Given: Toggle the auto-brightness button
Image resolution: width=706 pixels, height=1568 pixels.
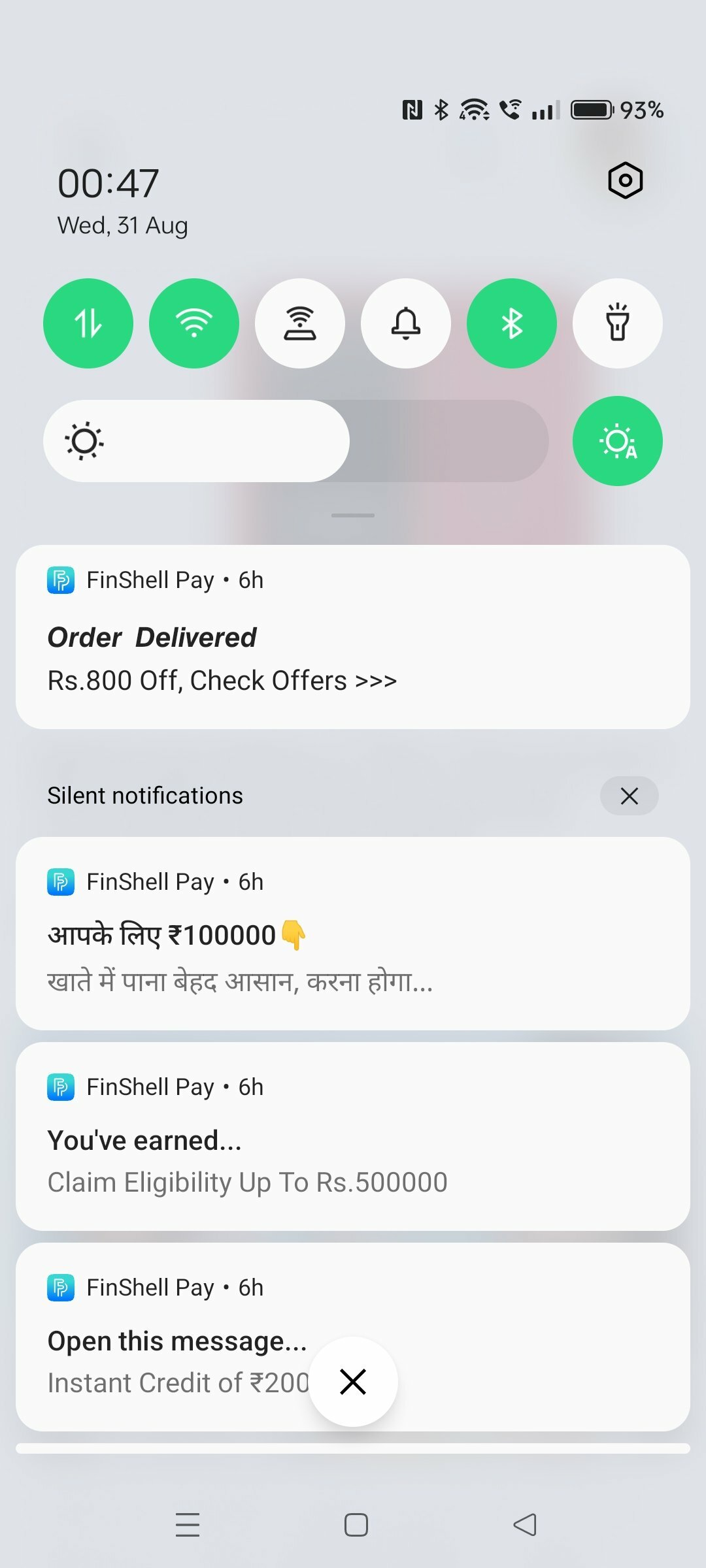Looking at the screenshot, I should (618, 441).
